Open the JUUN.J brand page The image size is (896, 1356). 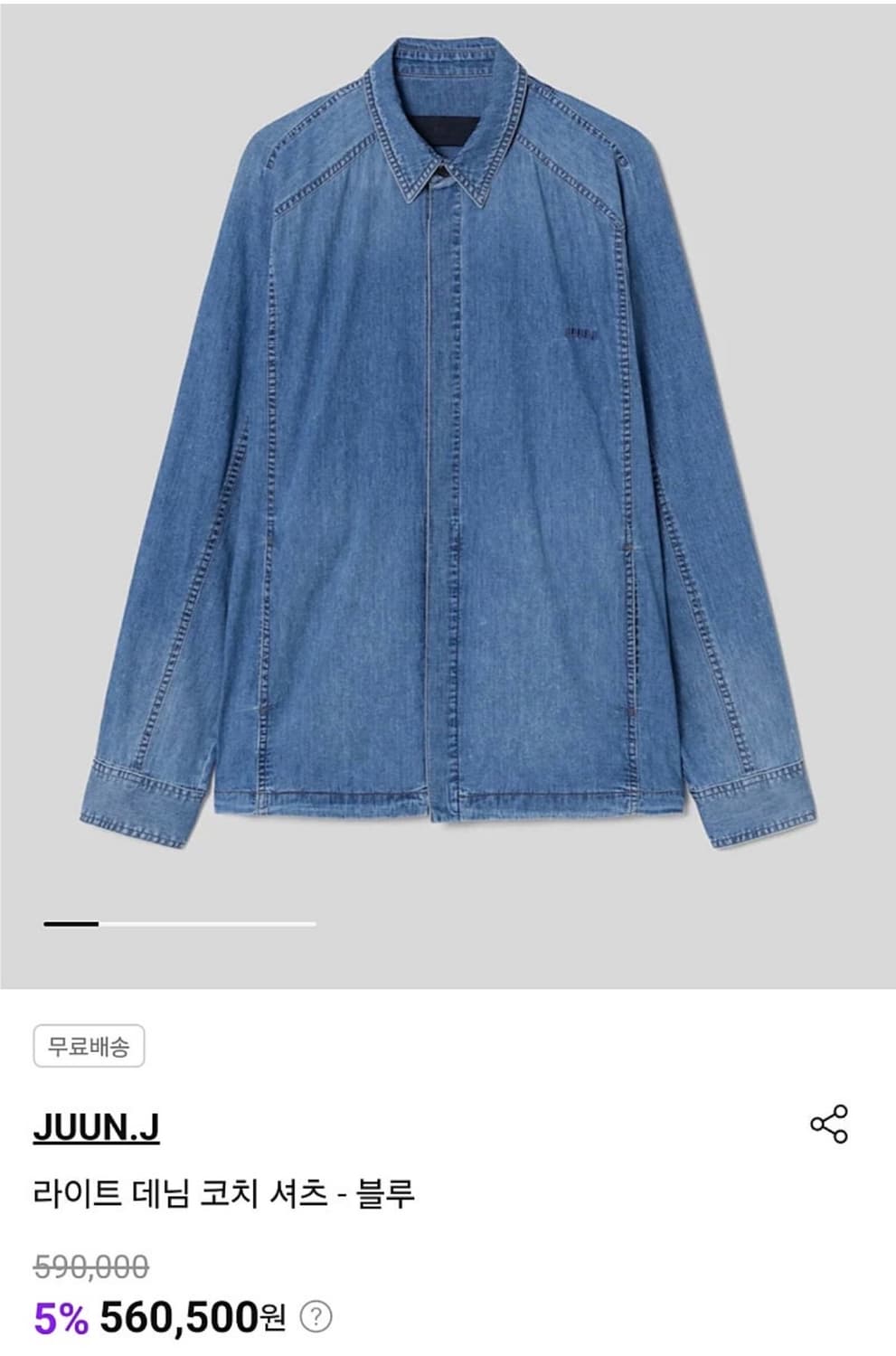96,1127
